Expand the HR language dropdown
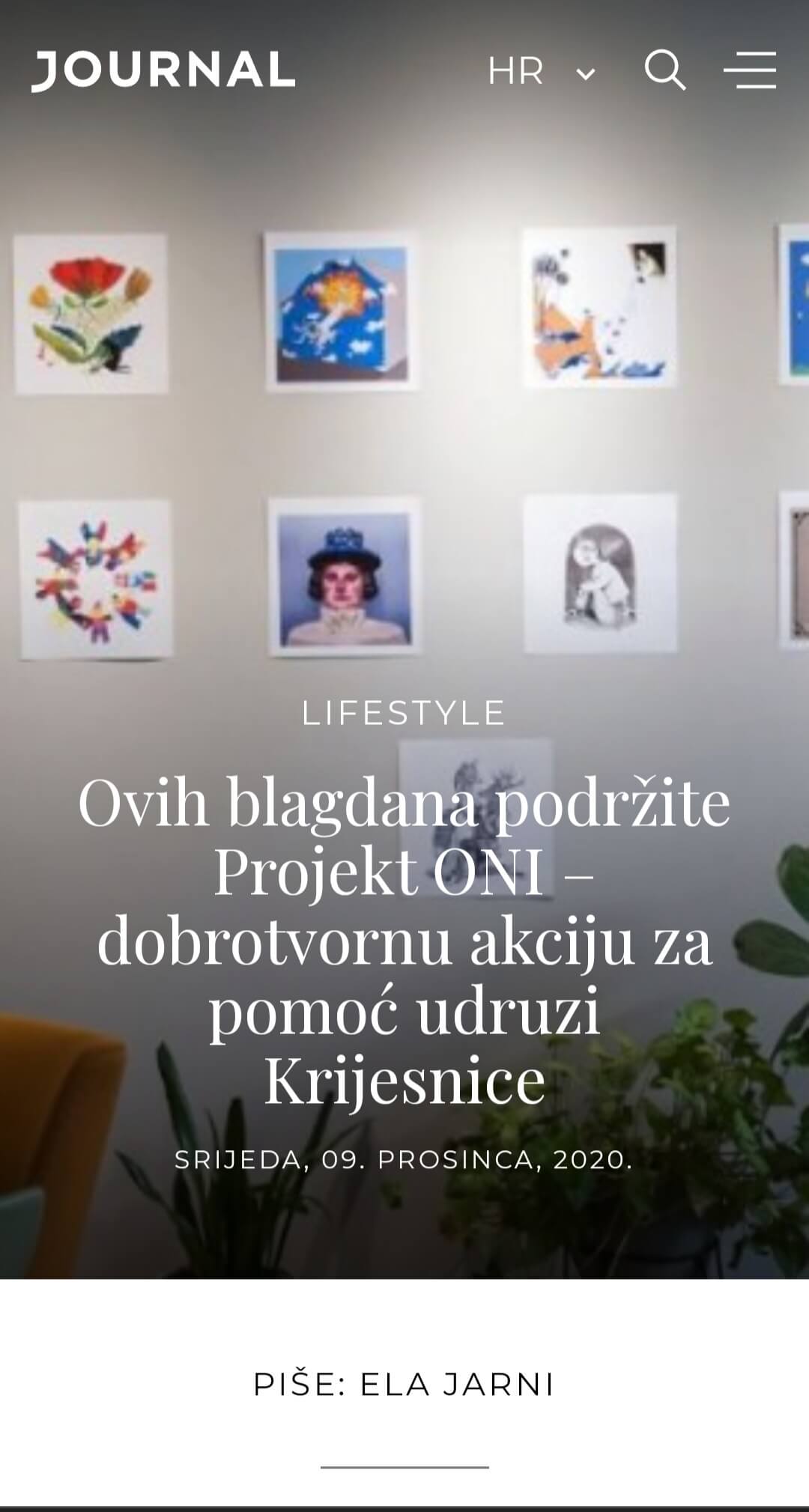809x1512 pixels. coord(542,72)
